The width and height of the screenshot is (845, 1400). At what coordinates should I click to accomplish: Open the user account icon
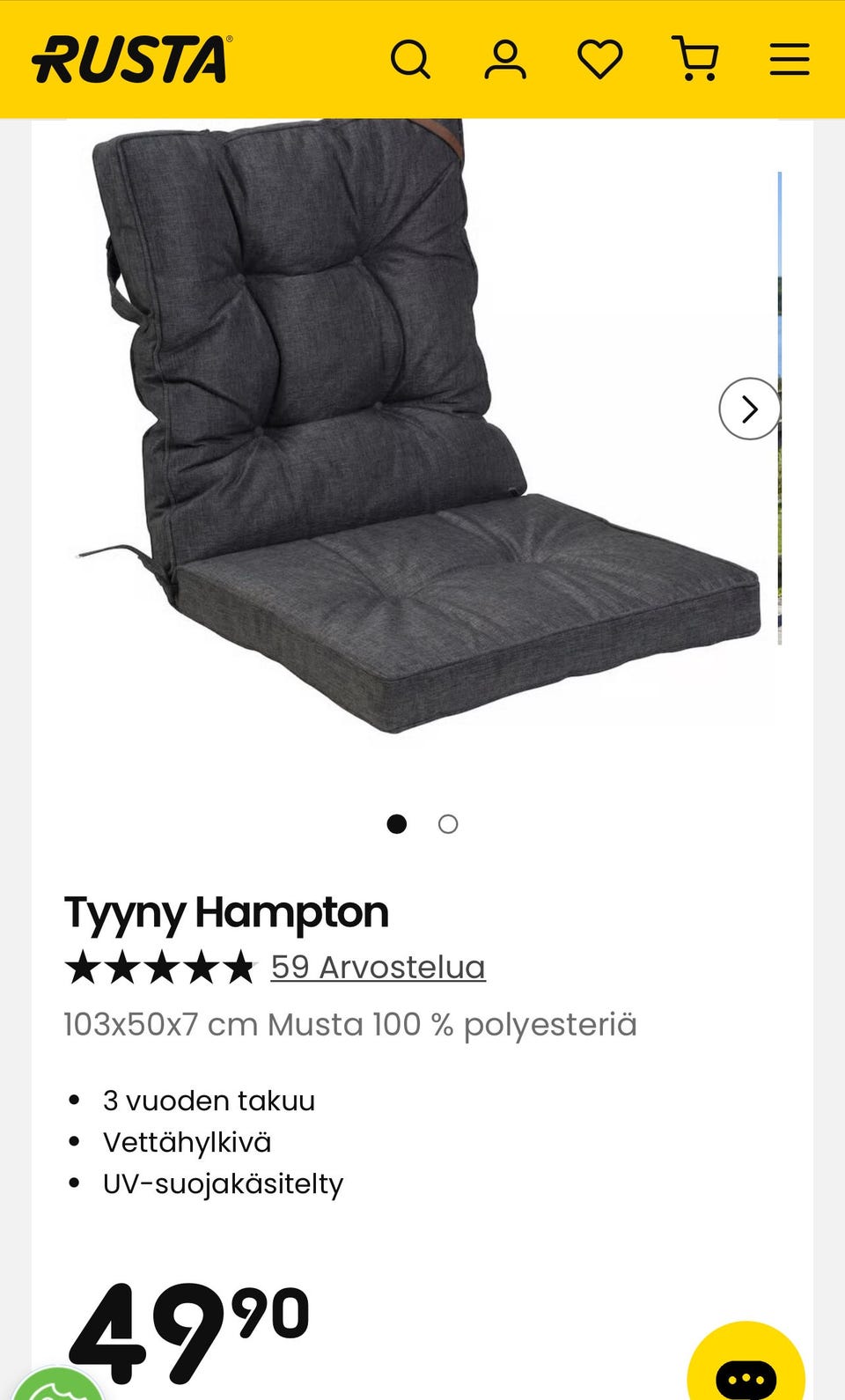click(x=505, y=61)
